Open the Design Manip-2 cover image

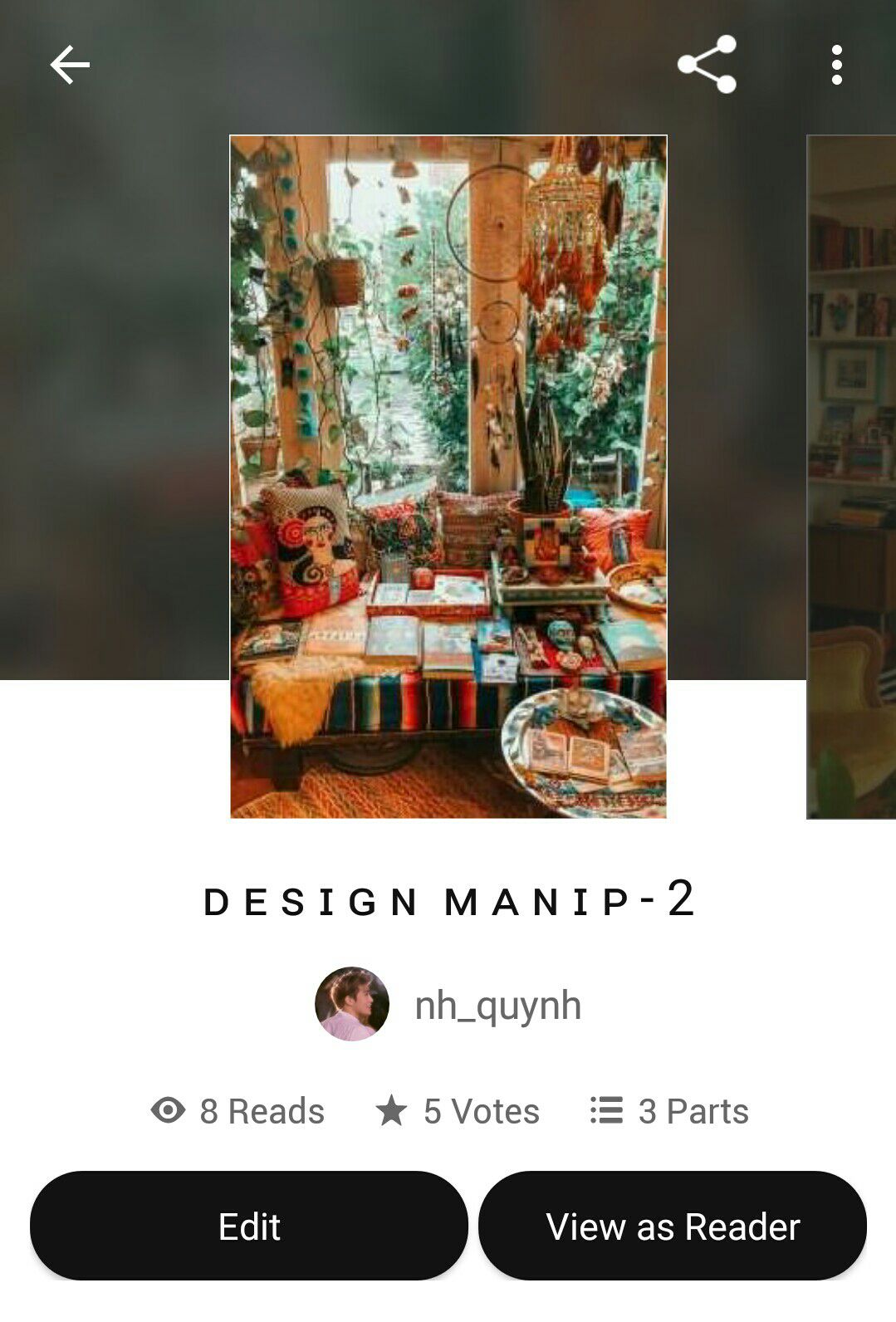click(x=448, y=477)
